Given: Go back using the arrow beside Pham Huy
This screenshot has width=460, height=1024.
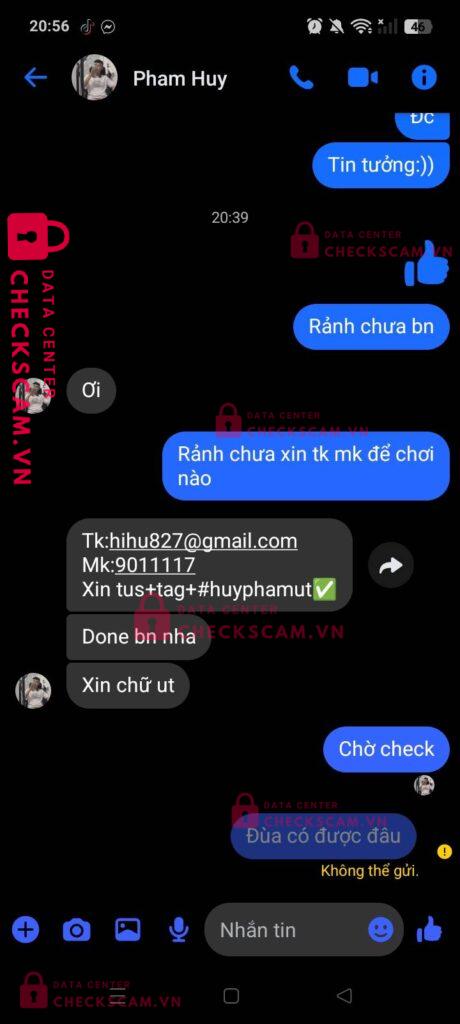Looking at the screenshot, I should pyautogui.click(x=35, y=78).
